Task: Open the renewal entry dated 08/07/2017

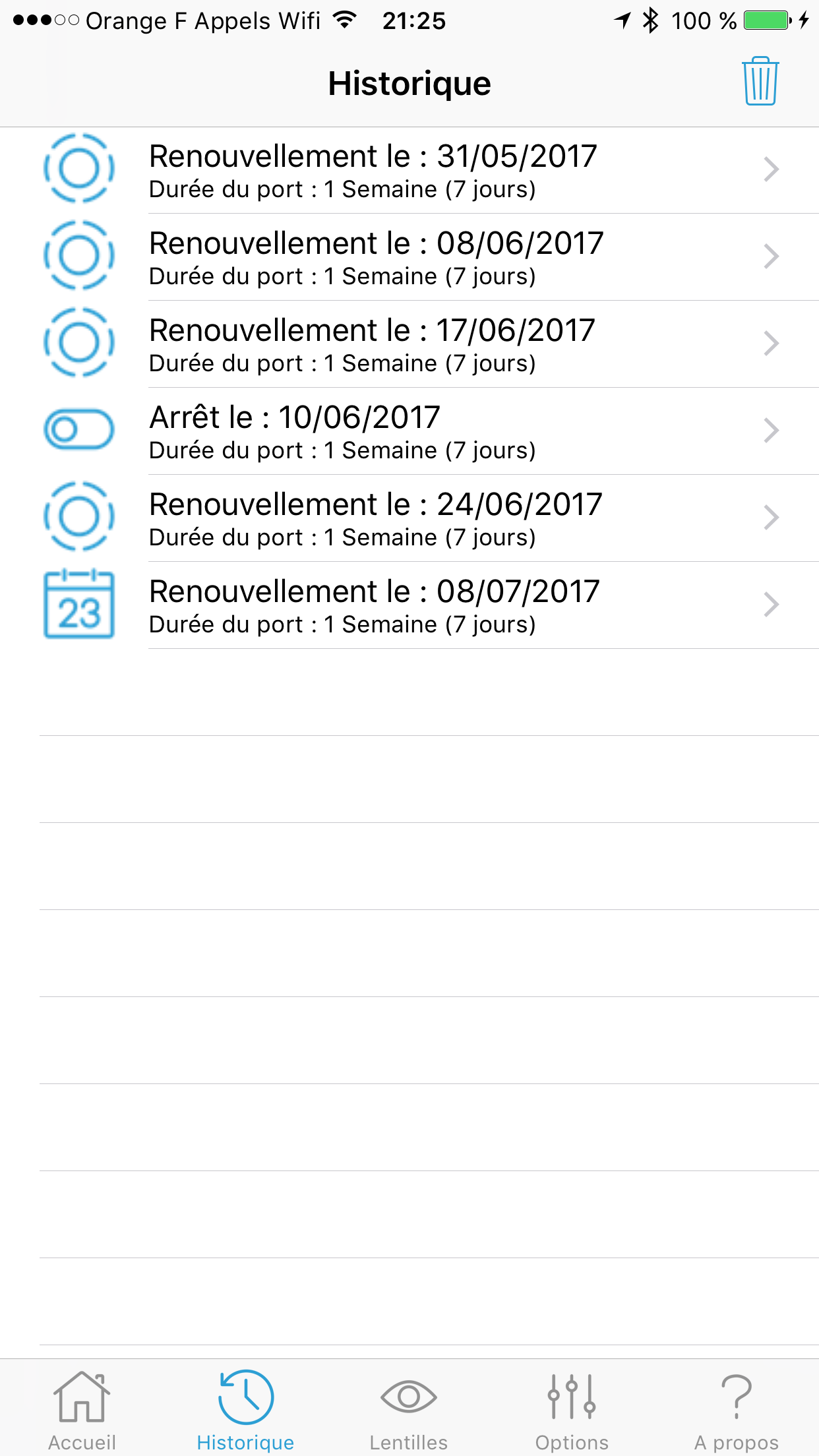Action: click(x=409, y=605)
